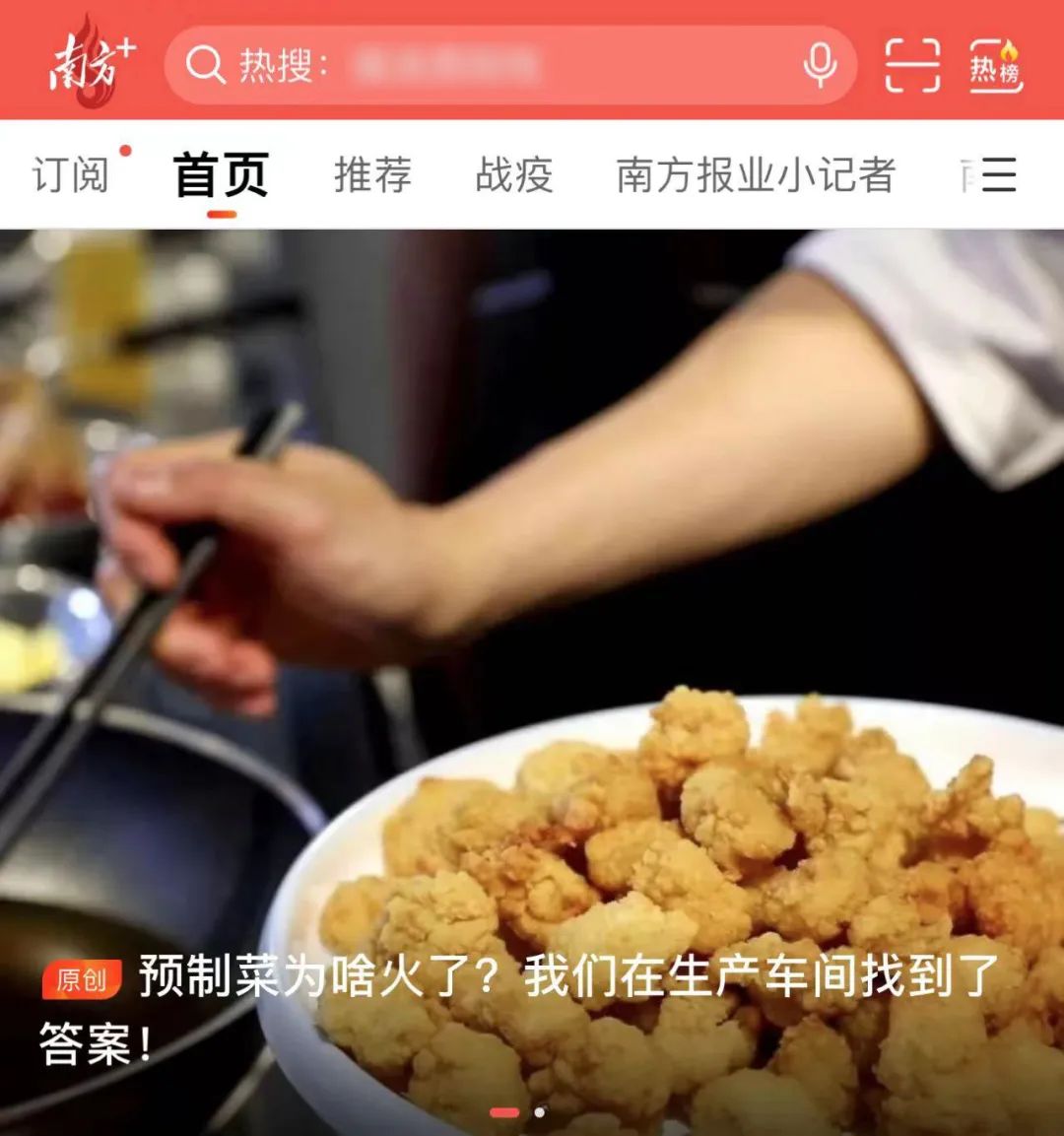Image resolution: width=1064 pixels, height=1136 pixels.
Task: Open the 热榜 hot list
Action: coord(995,66)
